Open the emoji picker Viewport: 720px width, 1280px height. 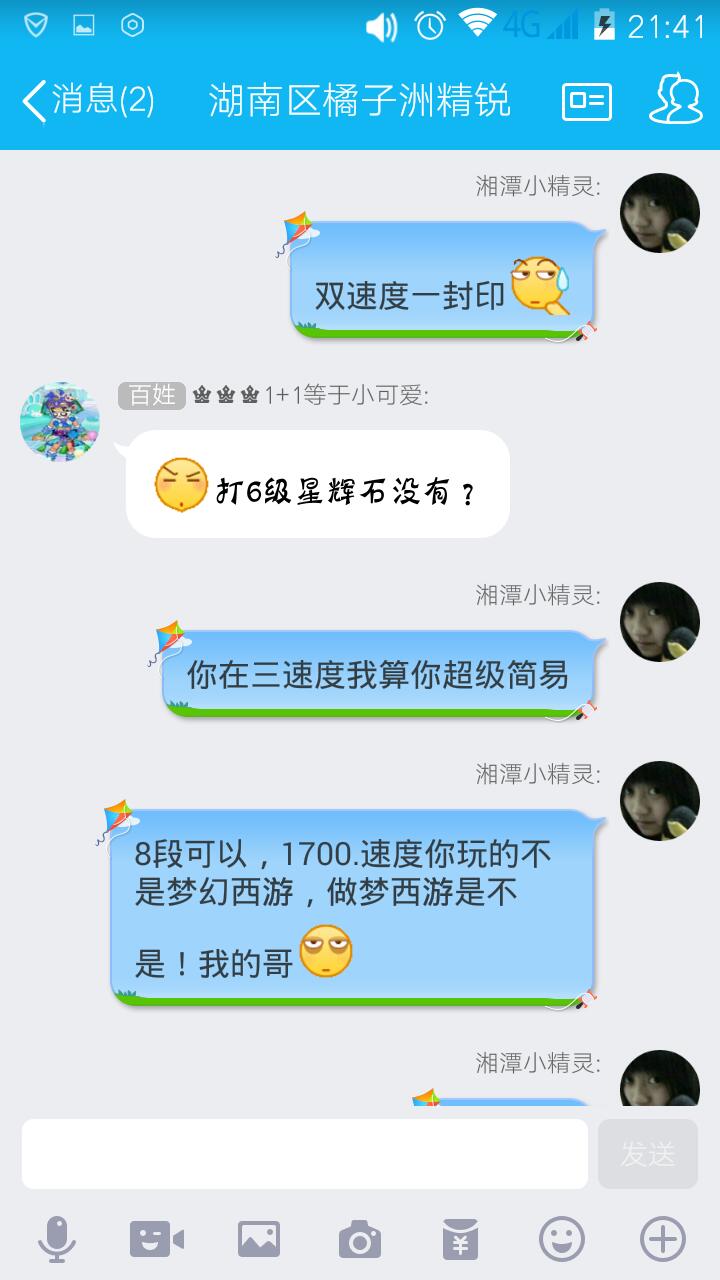[562, 1240]
